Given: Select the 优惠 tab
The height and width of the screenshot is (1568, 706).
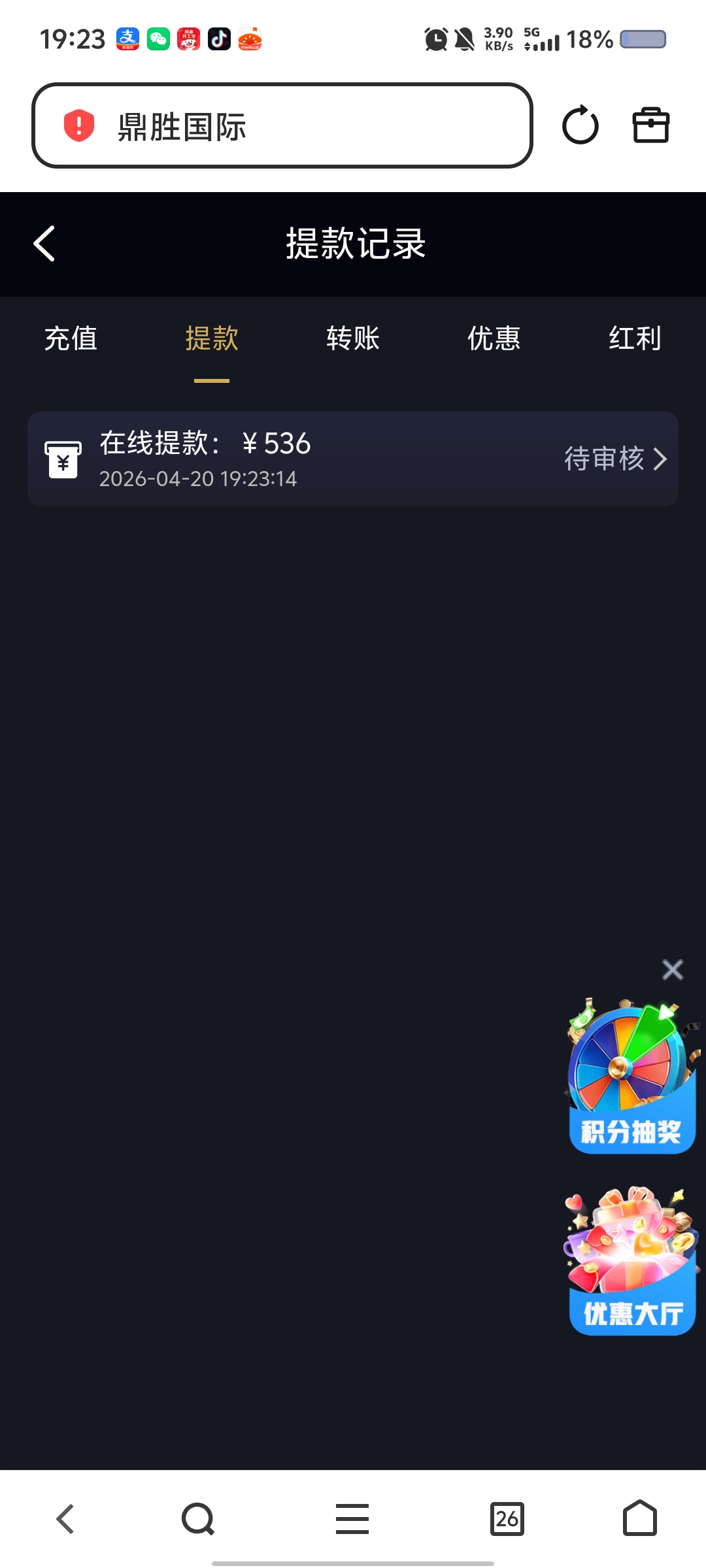Looking at the screenshot, I should tap(494, 338).
